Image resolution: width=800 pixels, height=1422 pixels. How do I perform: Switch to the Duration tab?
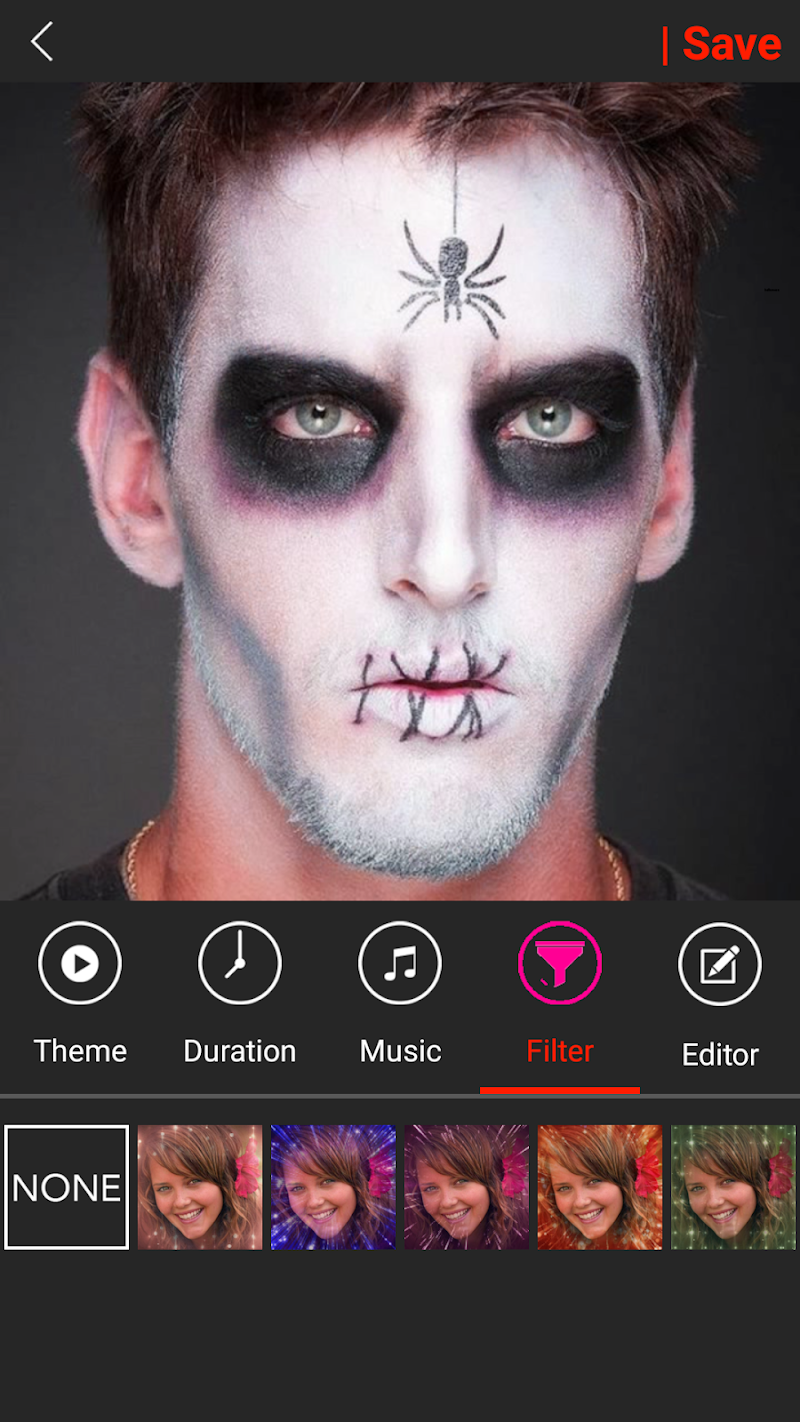[240, 993]
